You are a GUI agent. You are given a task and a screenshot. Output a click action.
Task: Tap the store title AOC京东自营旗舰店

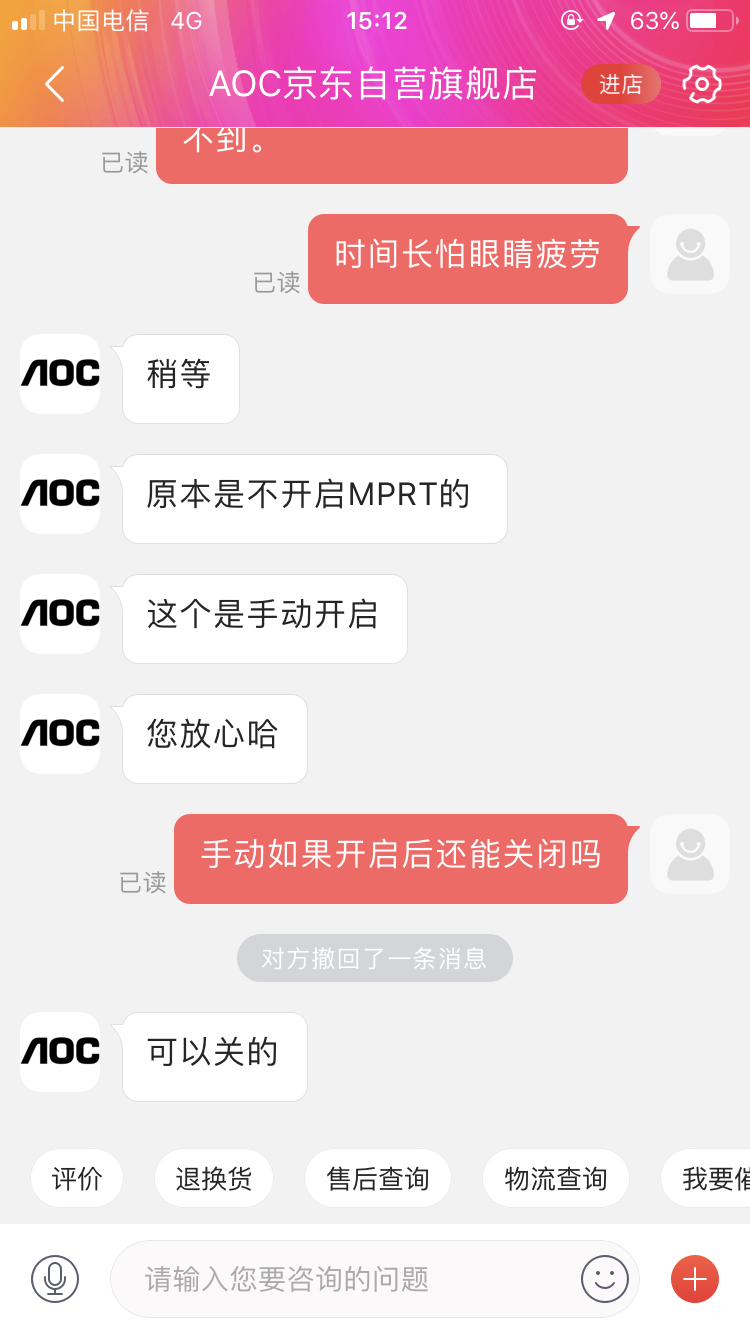click(375, 85)
